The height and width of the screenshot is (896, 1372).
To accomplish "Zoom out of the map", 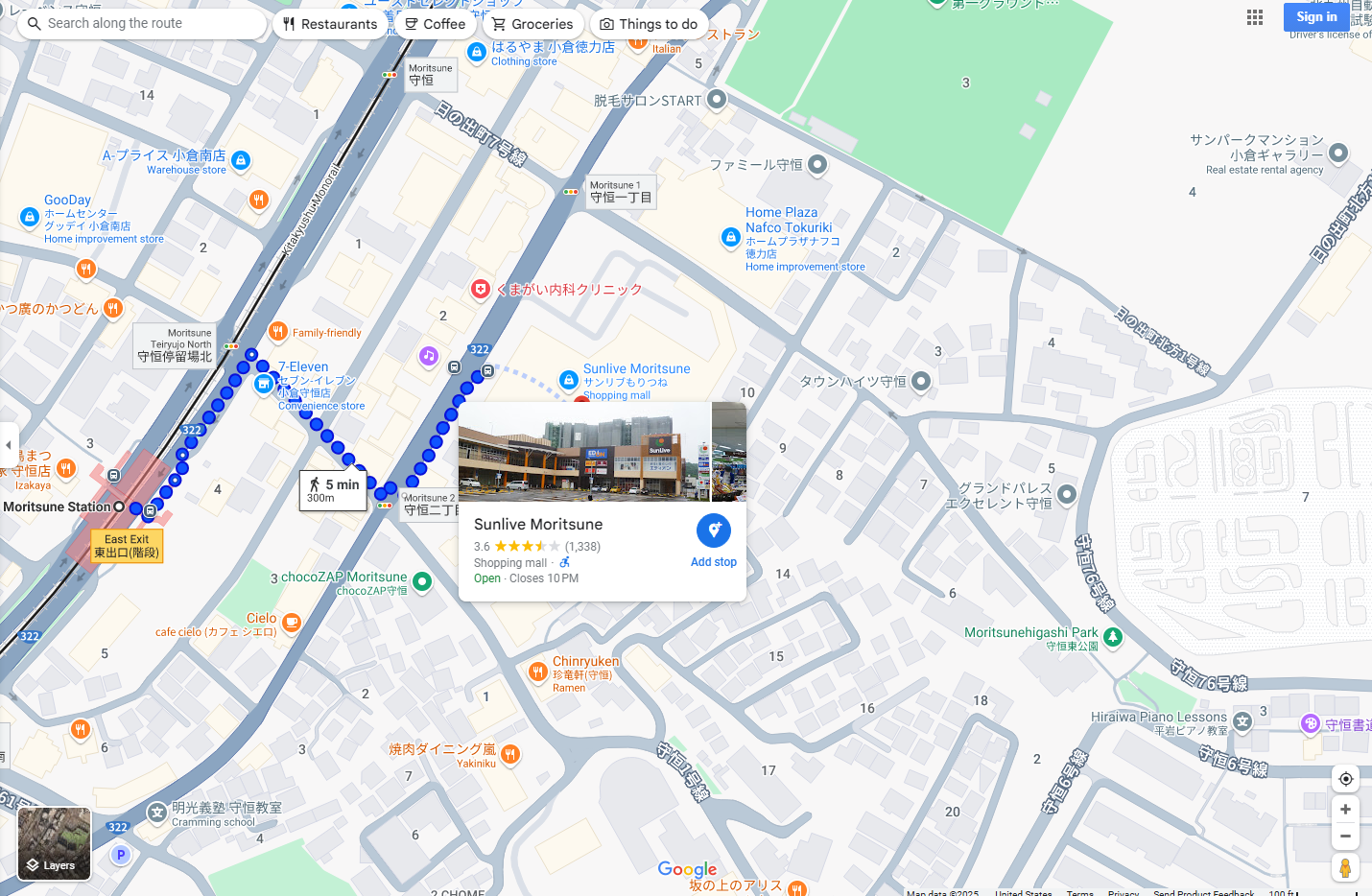I will coord(1345,837).
